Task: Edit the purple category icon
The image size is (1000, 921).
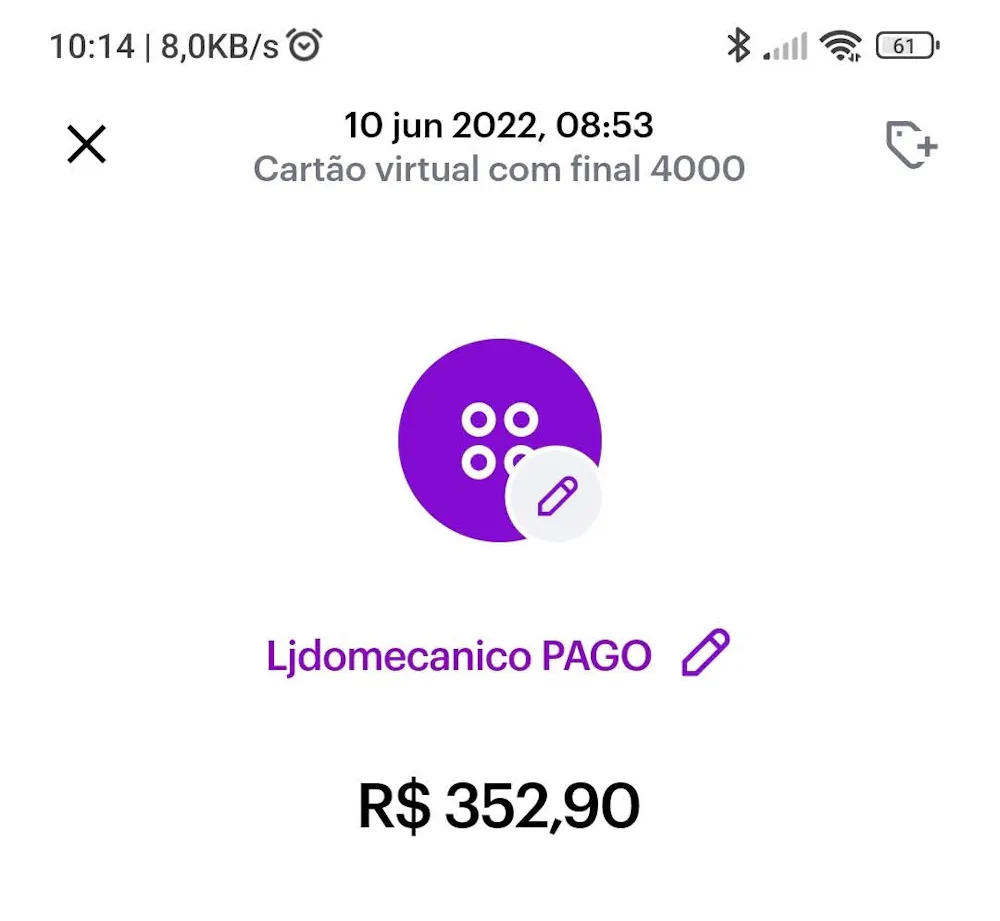Action: (x=553, y=495)
